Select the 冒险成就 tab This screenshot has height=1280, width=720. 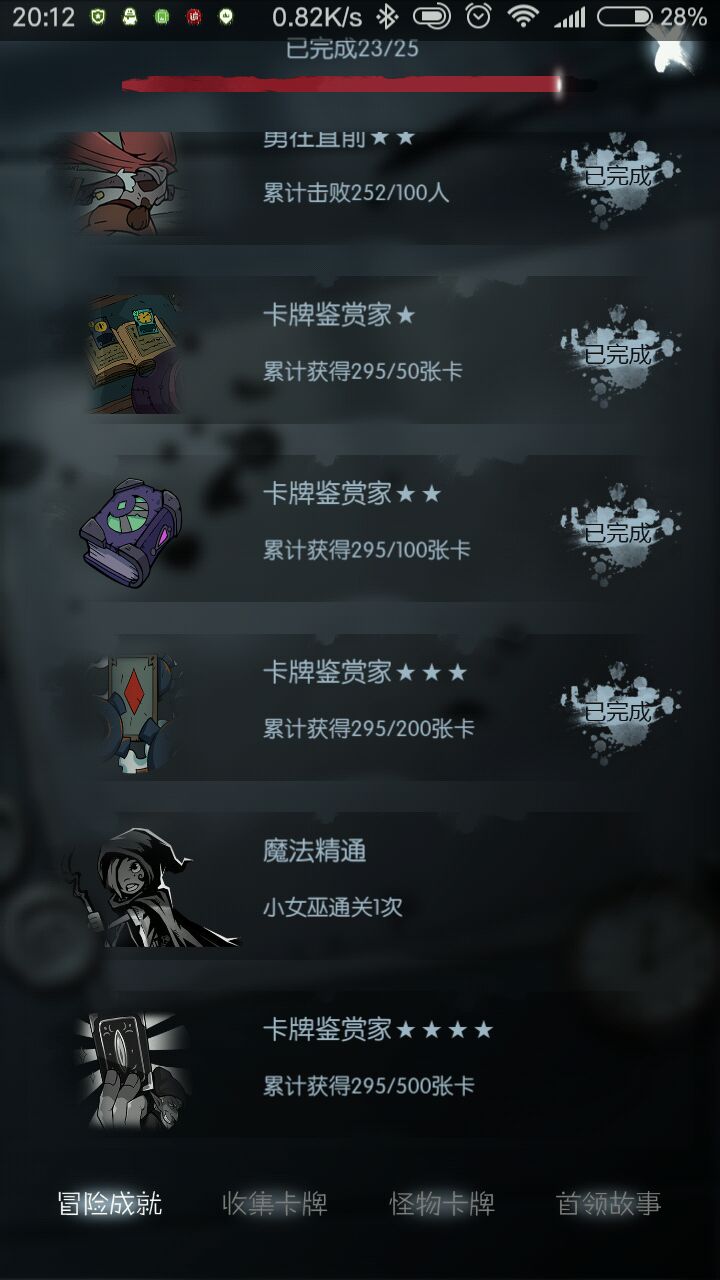point(110,1203)
